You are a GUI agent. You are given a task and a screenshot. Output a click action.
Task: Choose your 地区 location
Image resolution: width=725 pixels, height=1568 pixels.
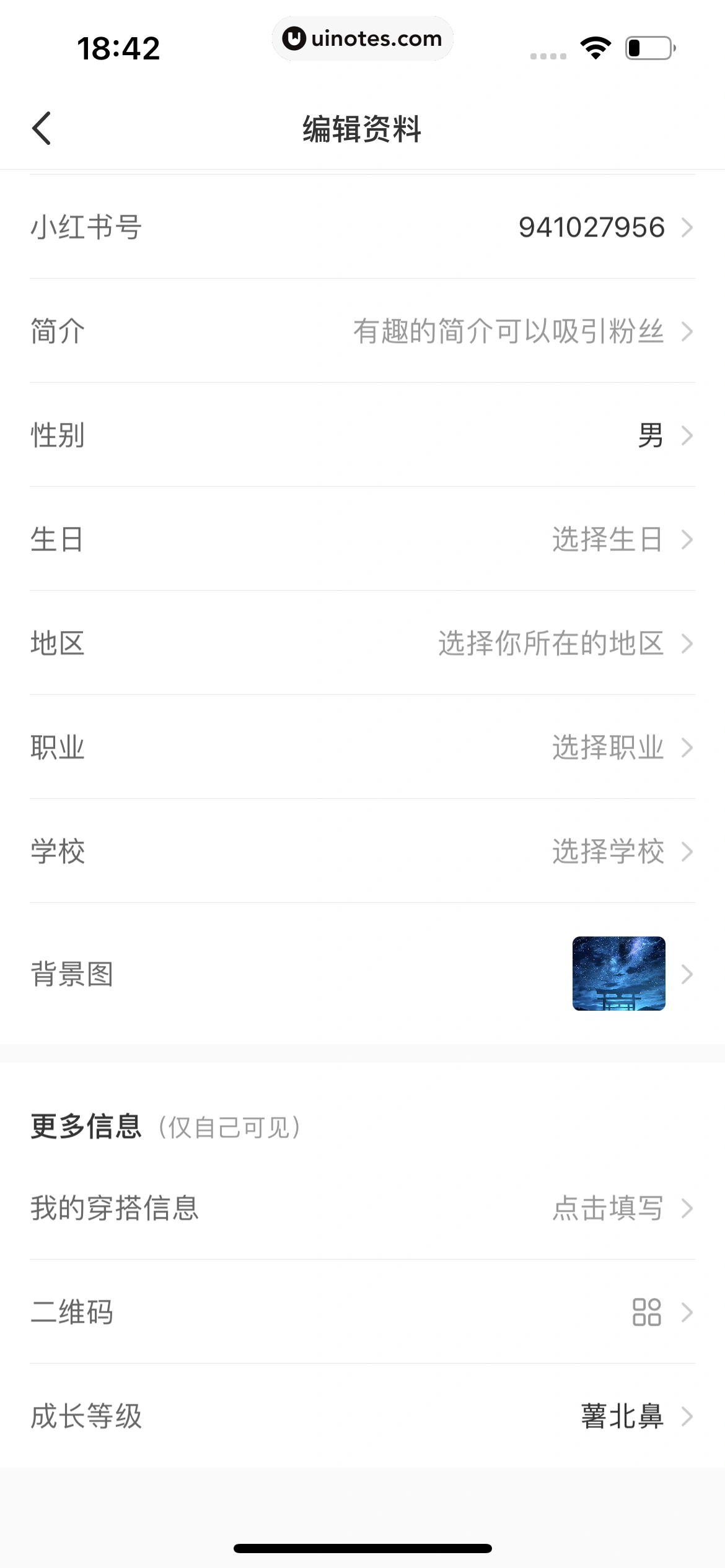[x=362, y=643]
